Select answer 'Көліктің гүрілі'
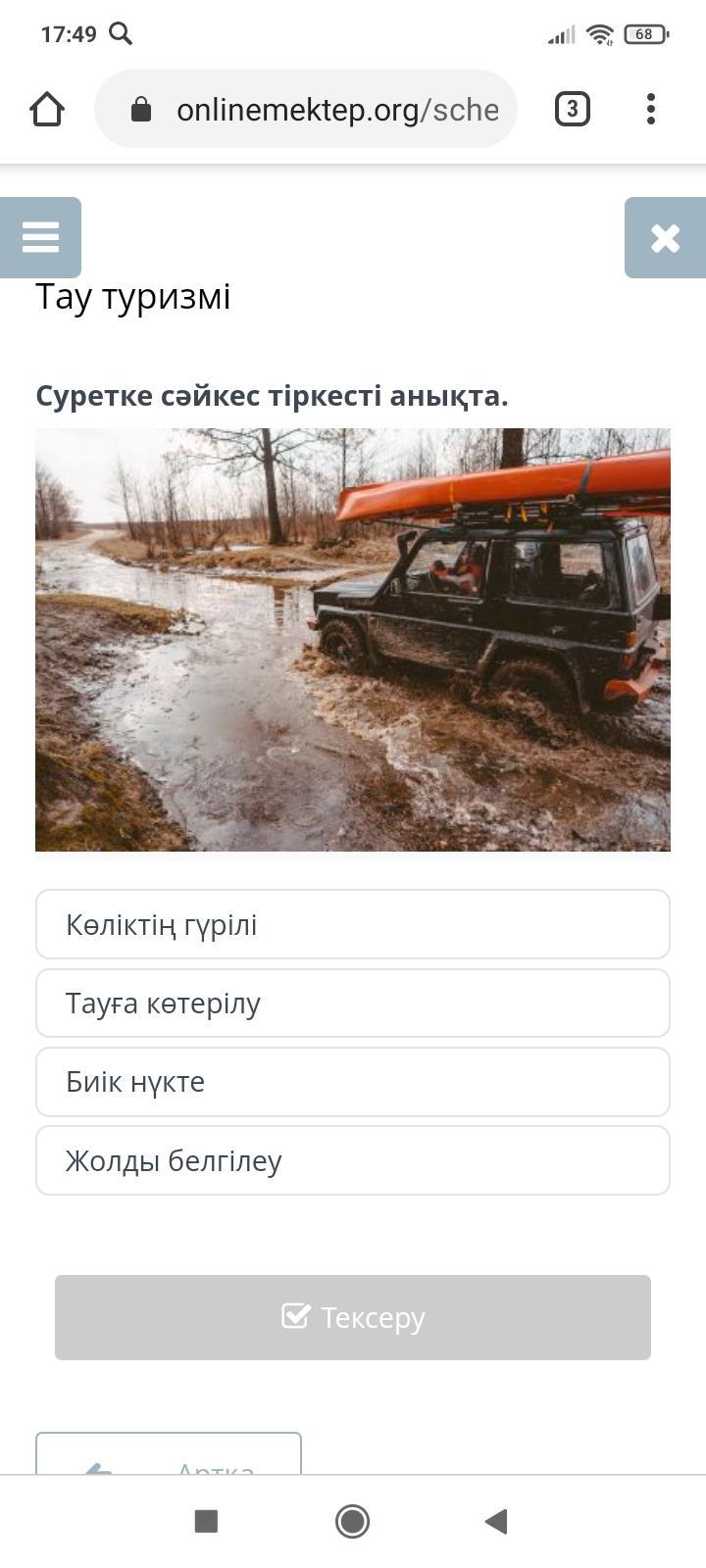706x1568 pixels. coord(353,924)
